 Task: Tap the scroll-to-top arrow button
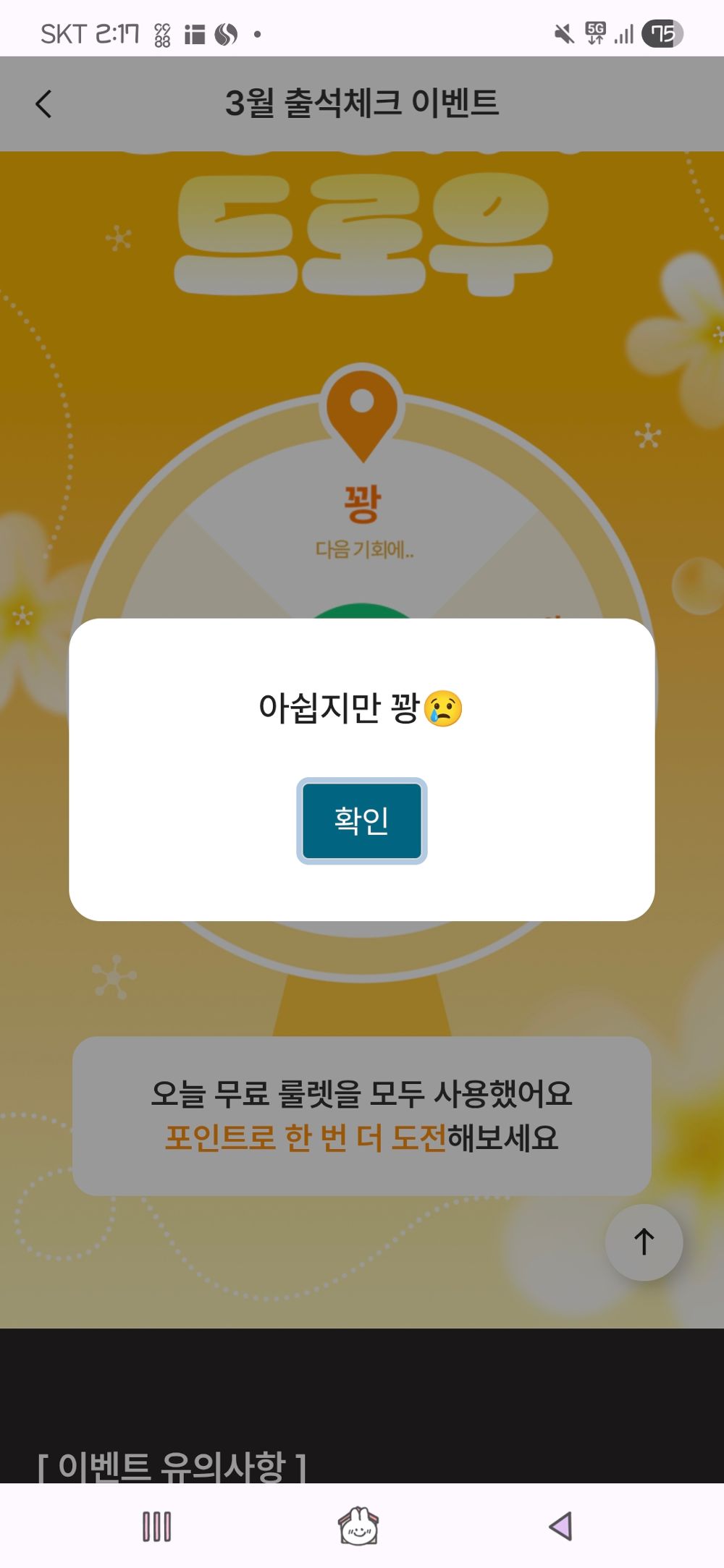pos(643,1242)
